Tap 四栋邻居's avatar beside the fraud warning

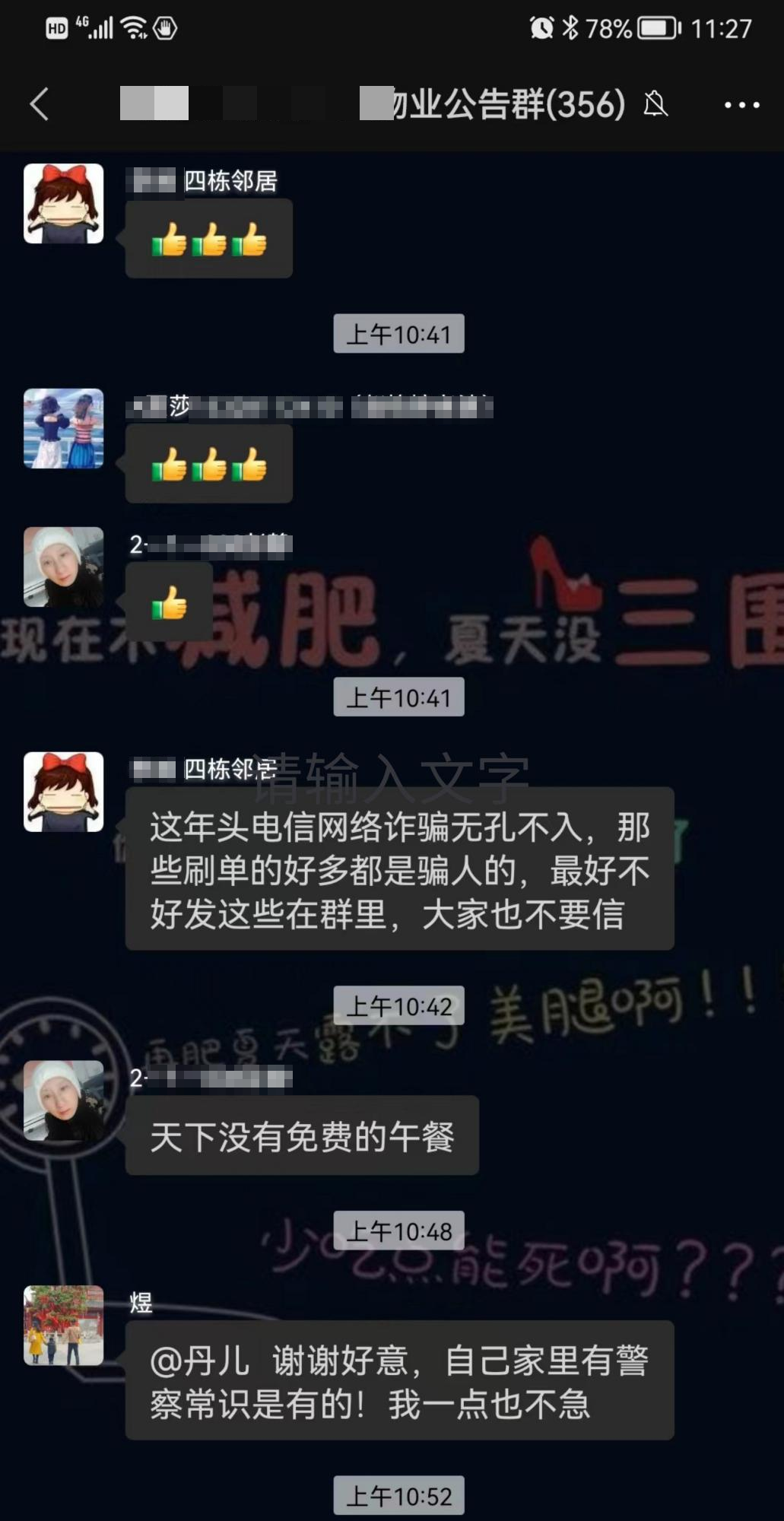pyautogui.click(x=64, y=792)
